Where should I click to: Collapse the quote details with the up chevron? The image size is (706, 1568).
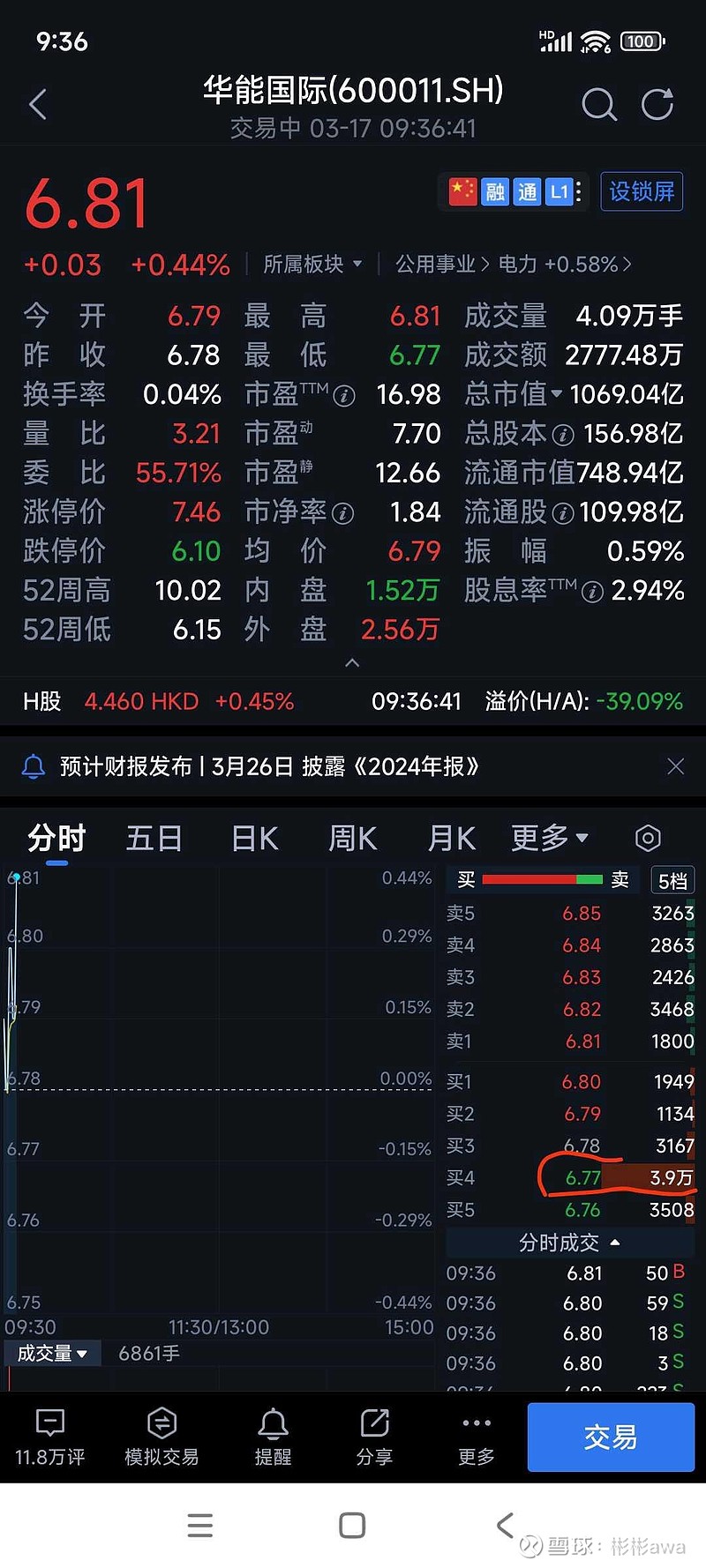[x=352, y=662]
